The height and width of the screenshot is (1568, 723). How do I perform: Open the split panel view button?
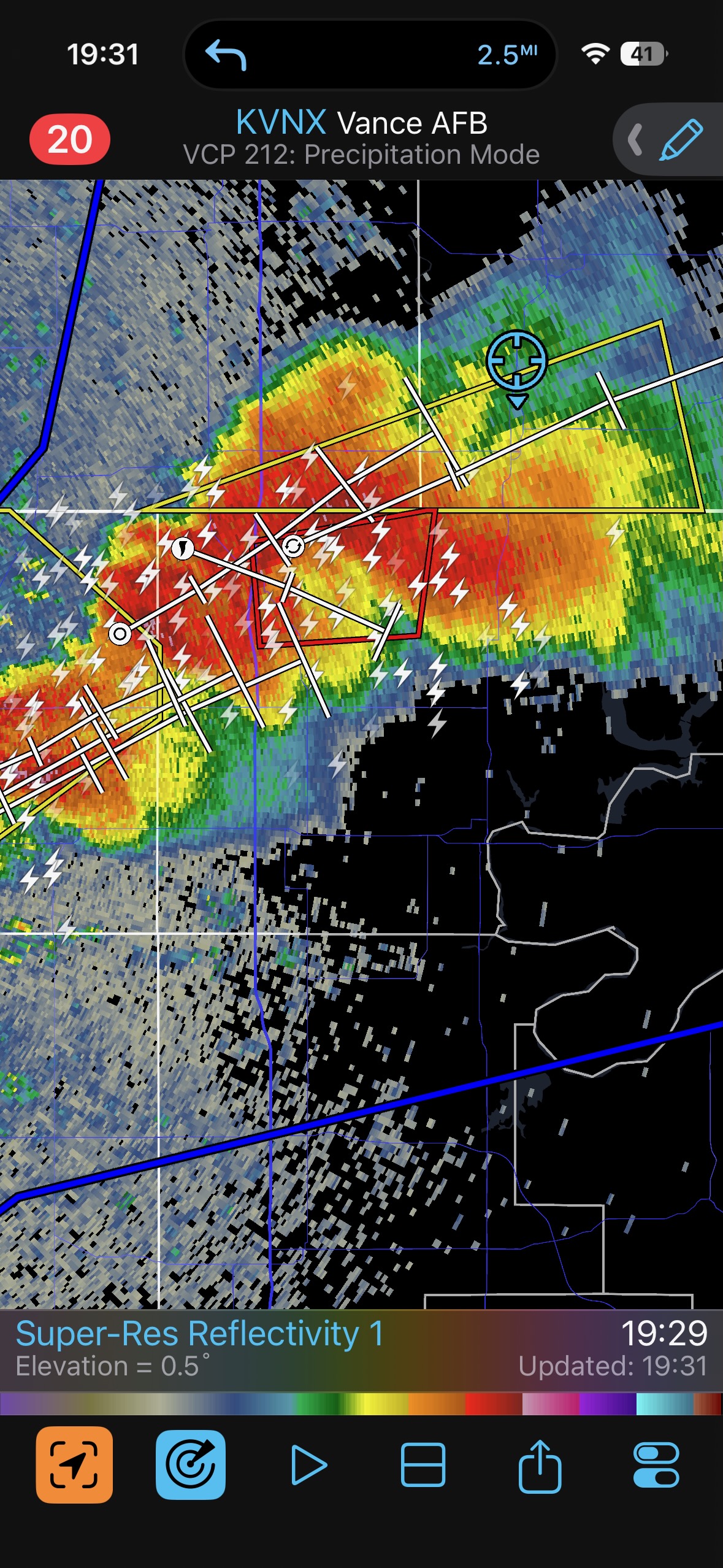(423, 1465)
